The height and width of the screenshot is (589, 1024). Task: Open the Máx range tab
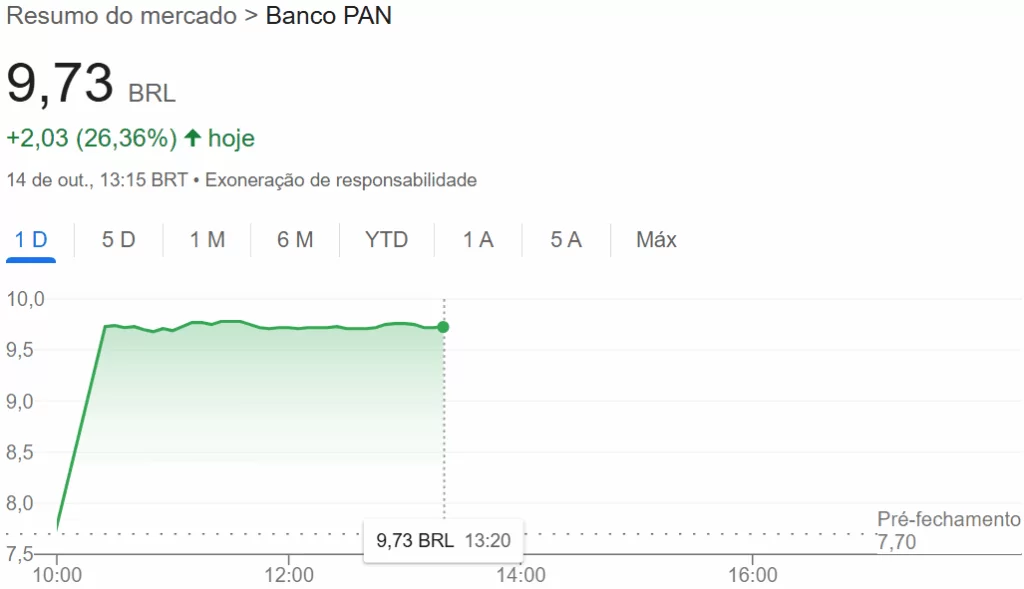click(x=656, y=240)
